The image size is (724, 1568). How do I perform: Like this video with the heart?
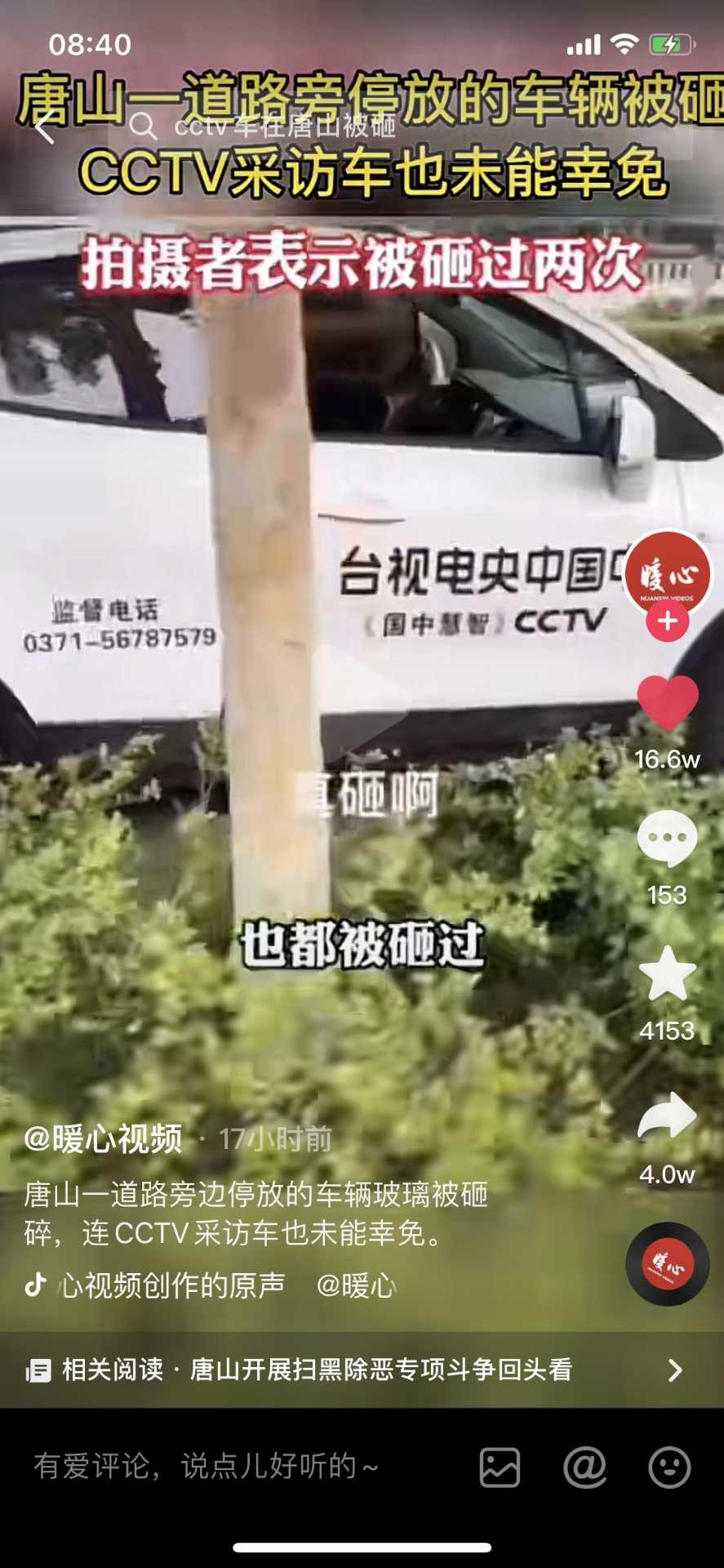pos(667,702)
